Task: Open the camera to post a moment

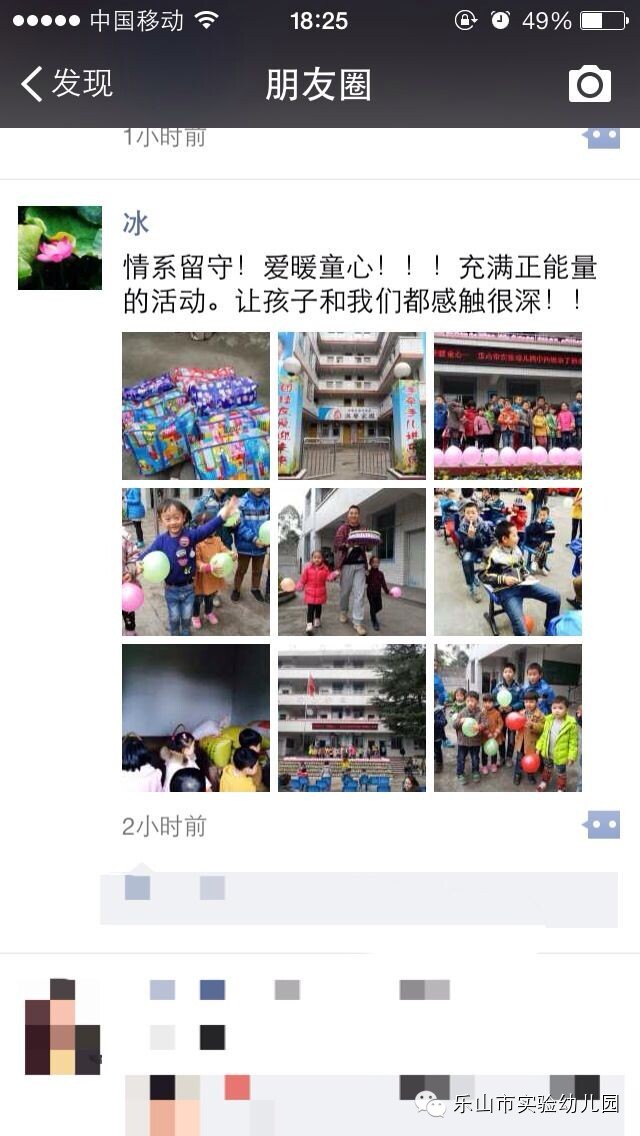Action: tap(590, 84)
